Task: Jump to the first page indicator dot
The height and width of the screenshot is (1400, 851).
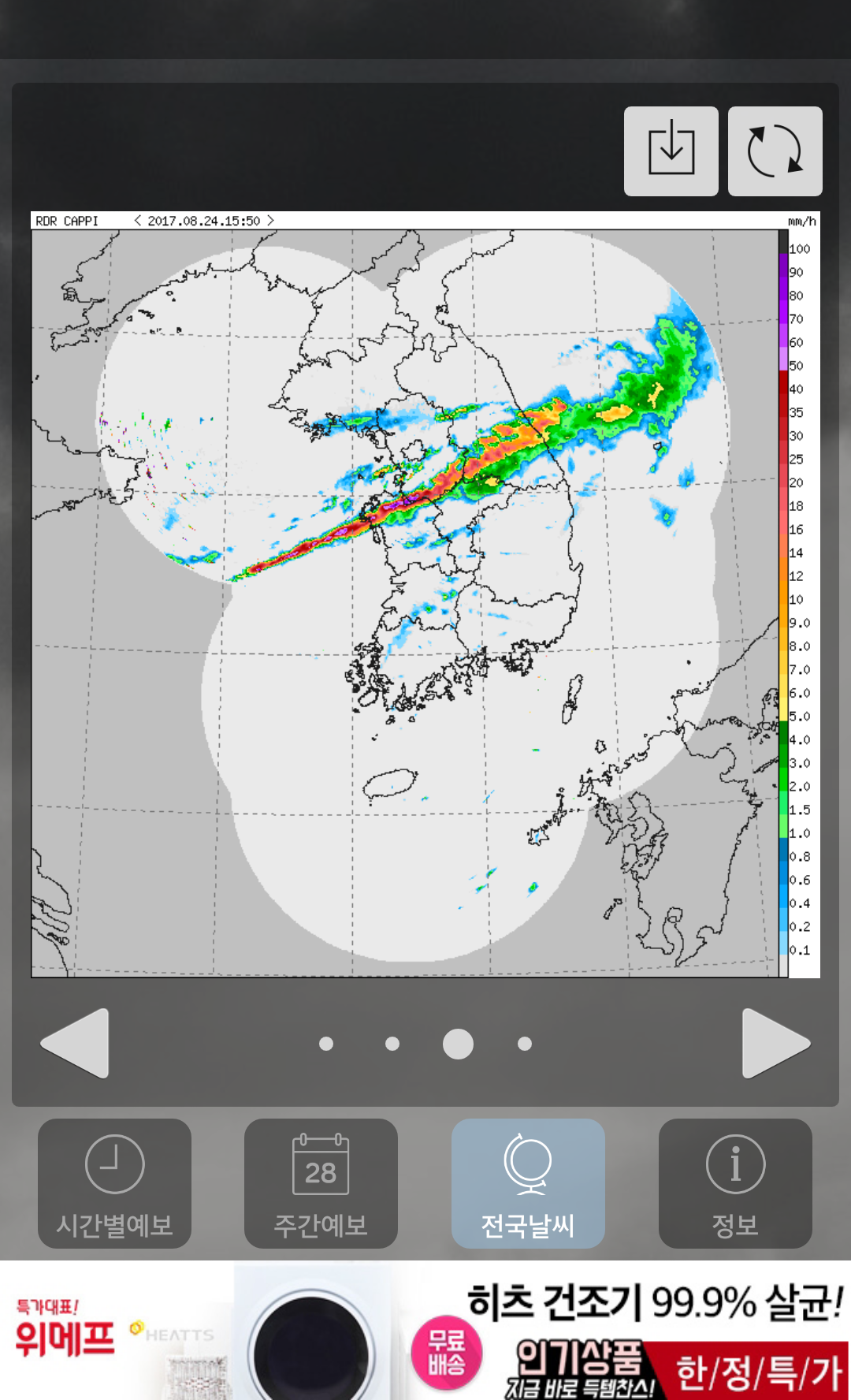Action: coord(326,1044)
